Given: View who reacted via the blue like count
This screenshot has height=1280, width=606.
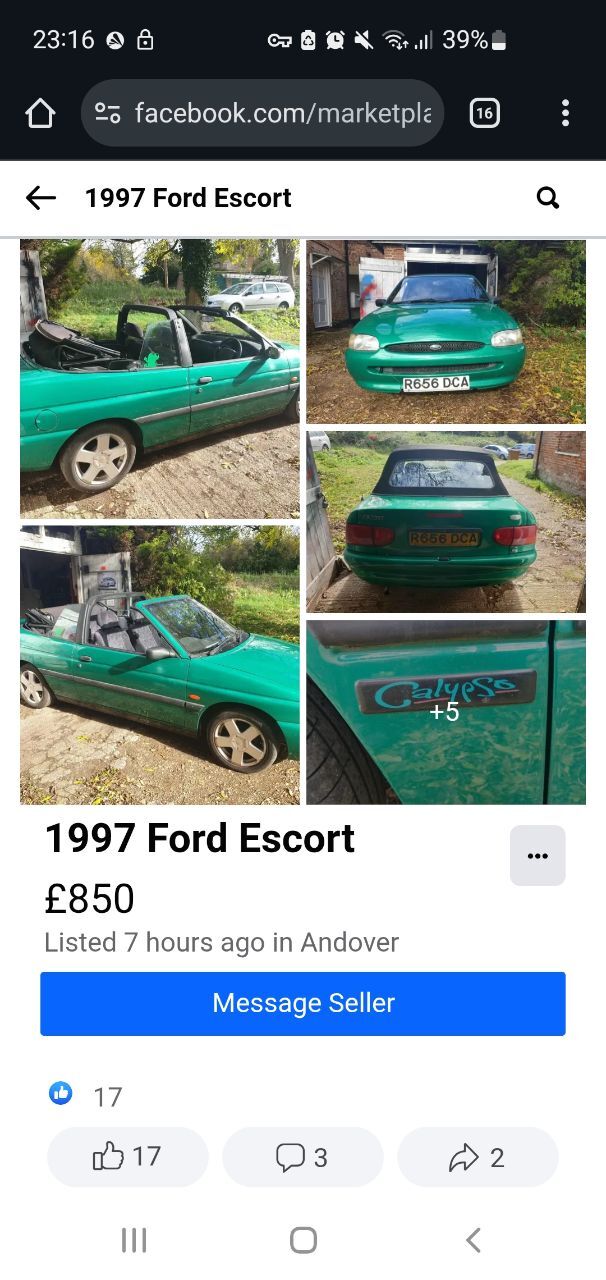Looking at the screenshot, I should click(85, 1096).
